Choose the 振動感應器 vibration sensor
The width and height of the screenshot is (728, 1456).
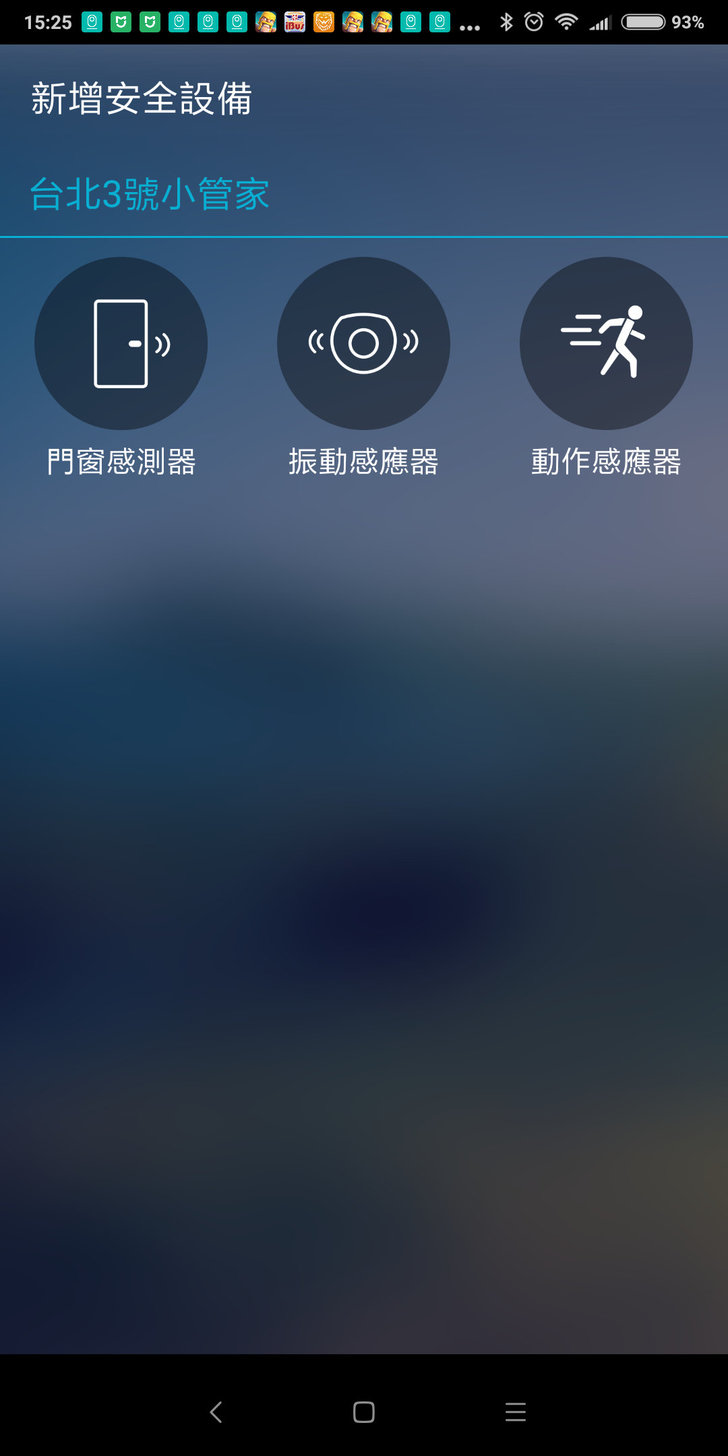point(363,344)
